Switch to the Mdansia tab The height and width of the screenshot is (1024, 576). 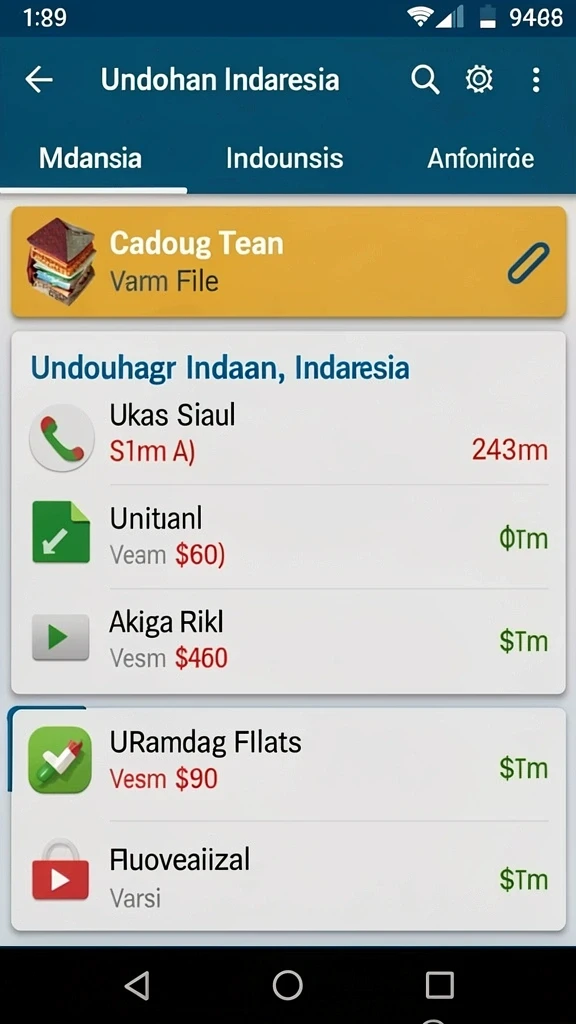[x=90, y=159]
